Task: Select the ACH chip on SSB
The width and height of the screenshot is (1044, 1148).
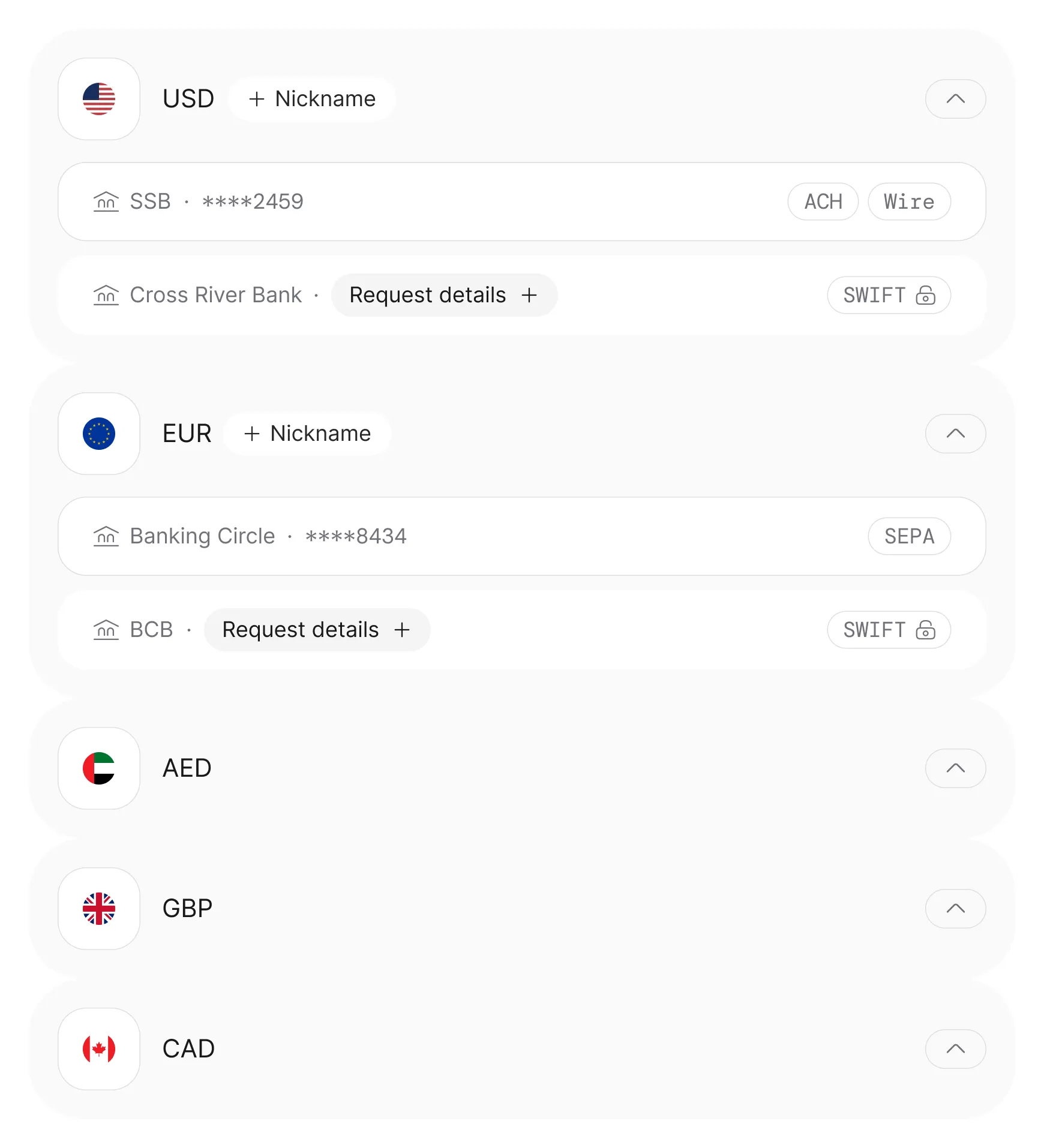Action: click(823, 202)
